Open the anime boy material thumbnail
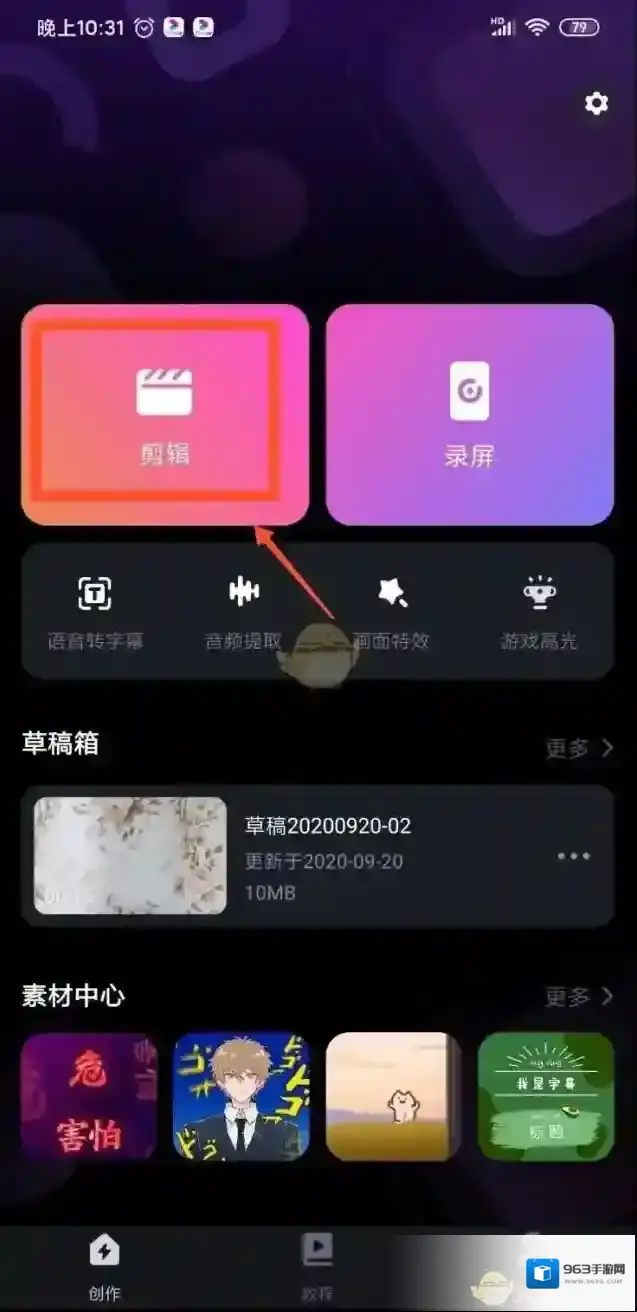This screenshot has width=637, height=1312. [x=242, y=1096]
